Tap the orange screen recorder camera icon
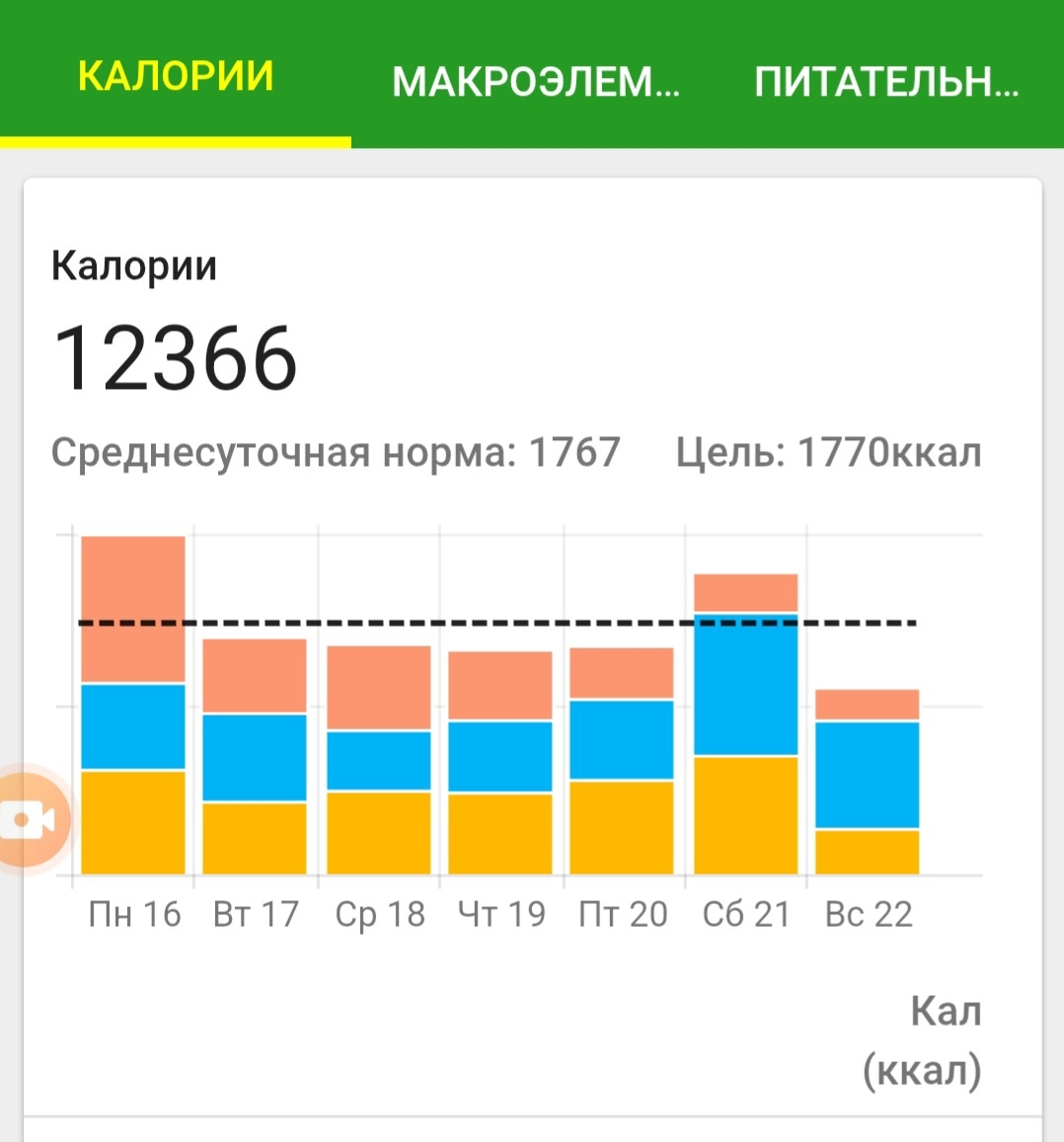 tap(30, 819)
